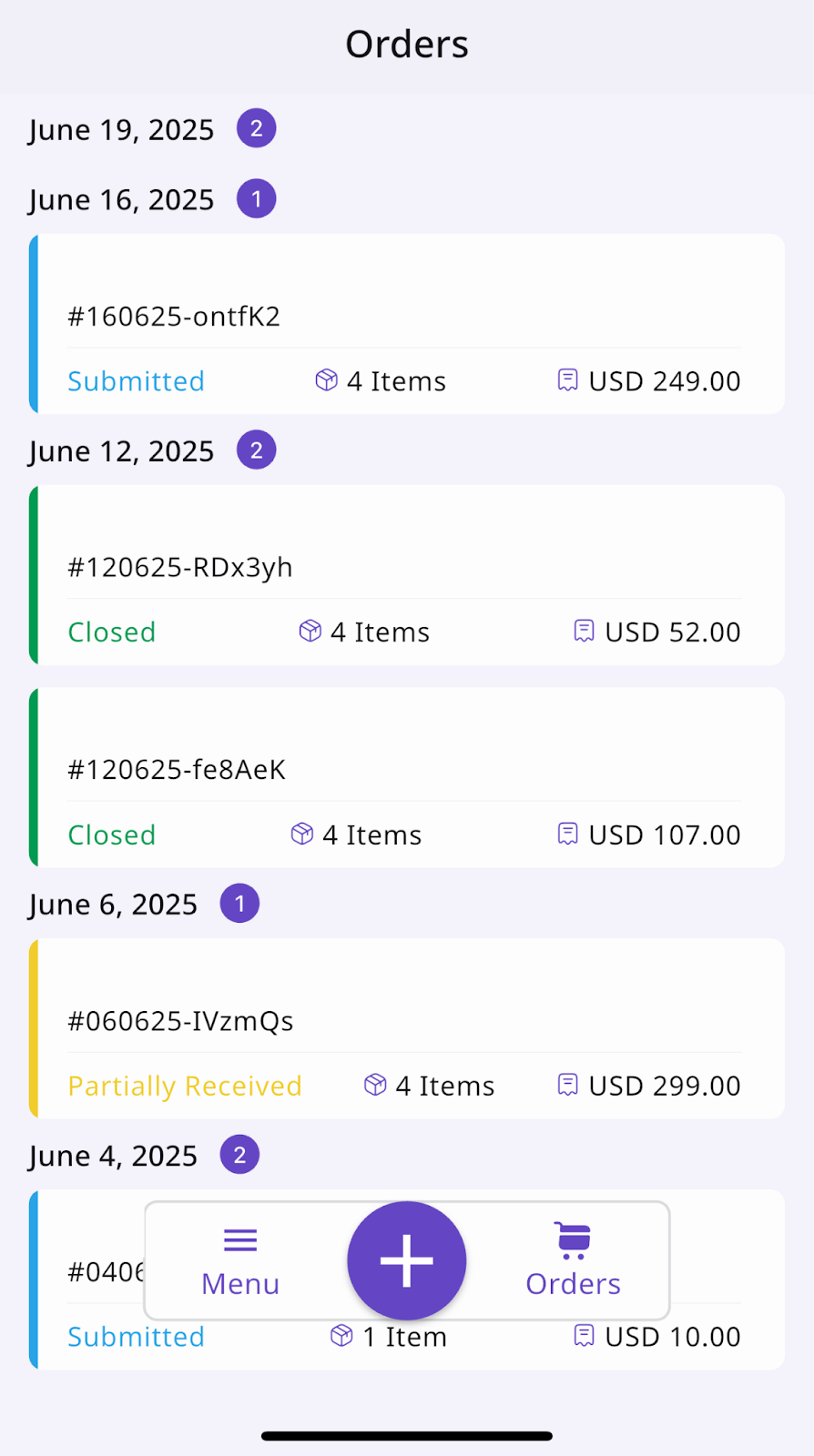Expand the June 19, 2025 order group
This screenshot has width=814, height=1456.
click(151, 129)
